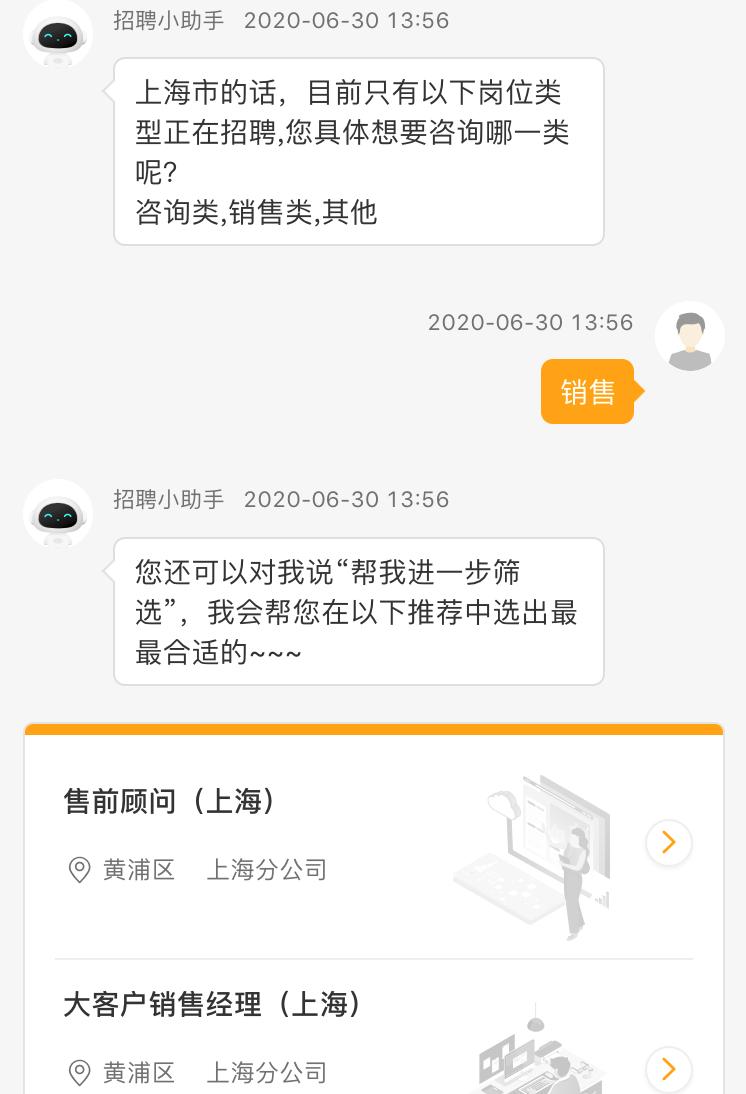Open the 售前顾问（上海） job listing

coord(170,801)
